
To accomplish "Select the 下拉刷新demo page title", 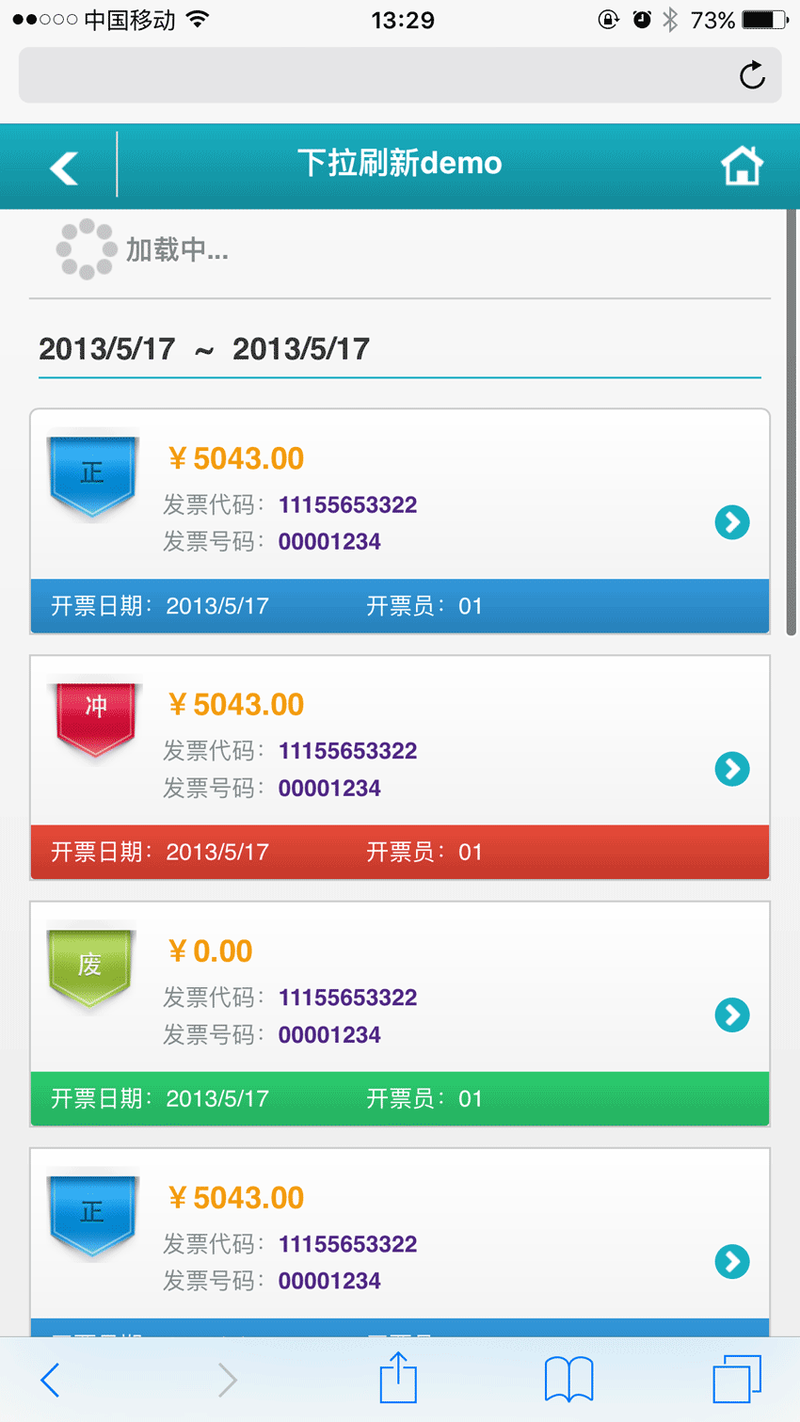I will [400, 166].
